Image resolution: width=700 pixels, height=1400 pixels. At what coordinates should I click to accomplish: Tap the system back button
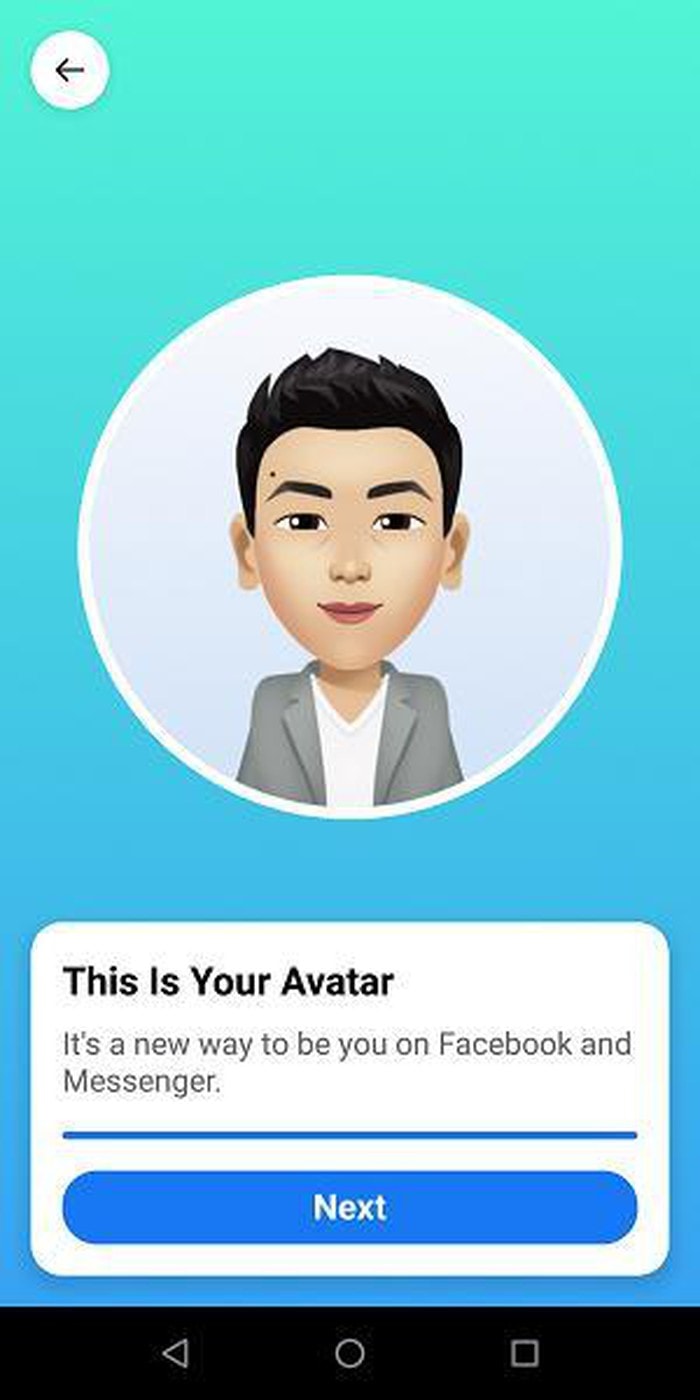pos(175,1353)
